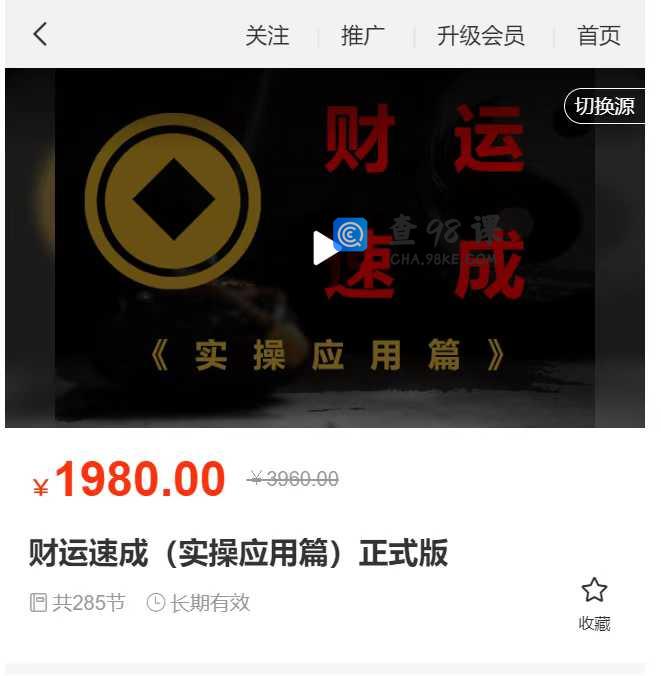Open the 推广 promotion option
Viewport: 661px width, 676px height.
point(363,36)
